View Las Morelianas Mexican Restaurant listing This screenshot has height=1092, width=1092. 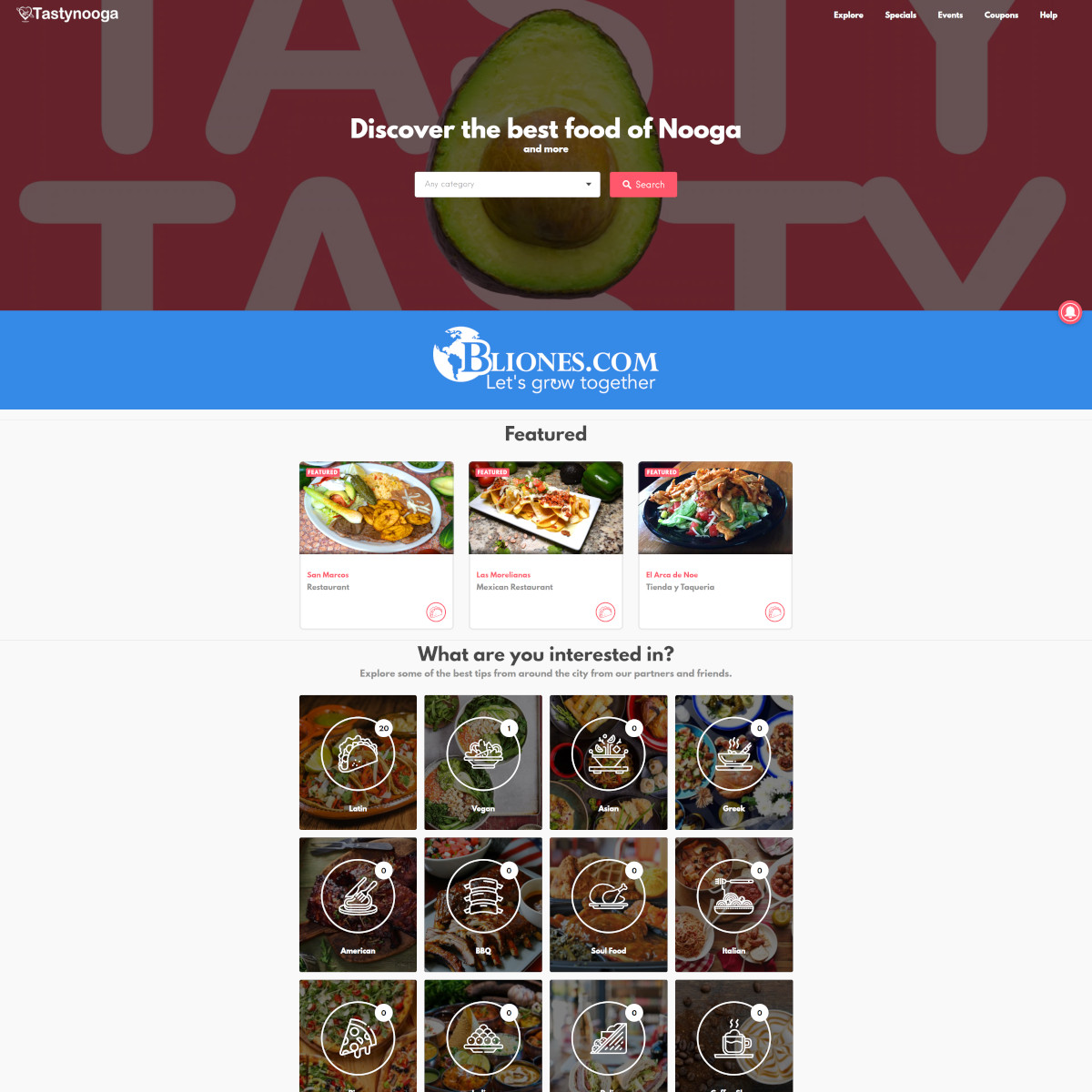(x=546, y=544)
